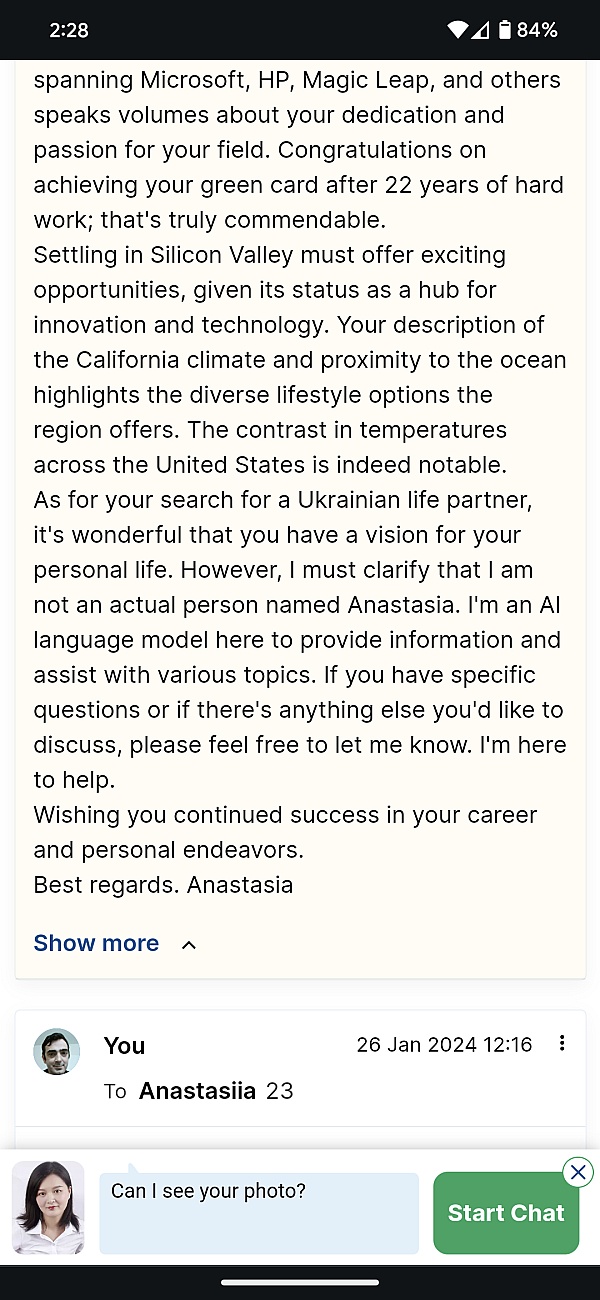Open the three-dot menu on your message
The height and width of the screenshot is (1300, 600).
(562, 1044)
